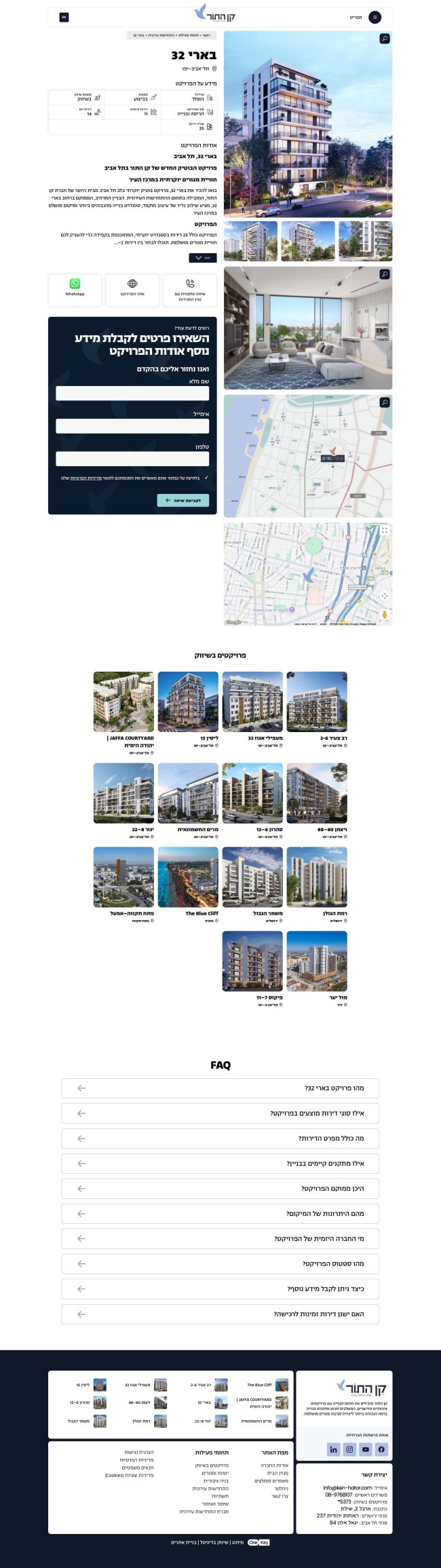Tap the email input field אימייל
441x1568 pixels.
(132, 426)
